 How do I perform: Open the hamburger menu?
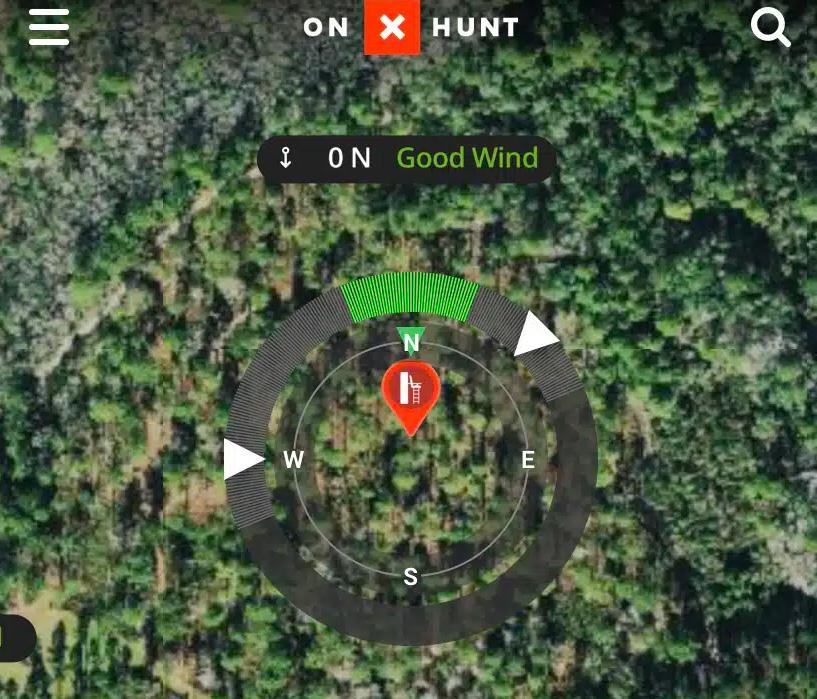pos(49,27)
